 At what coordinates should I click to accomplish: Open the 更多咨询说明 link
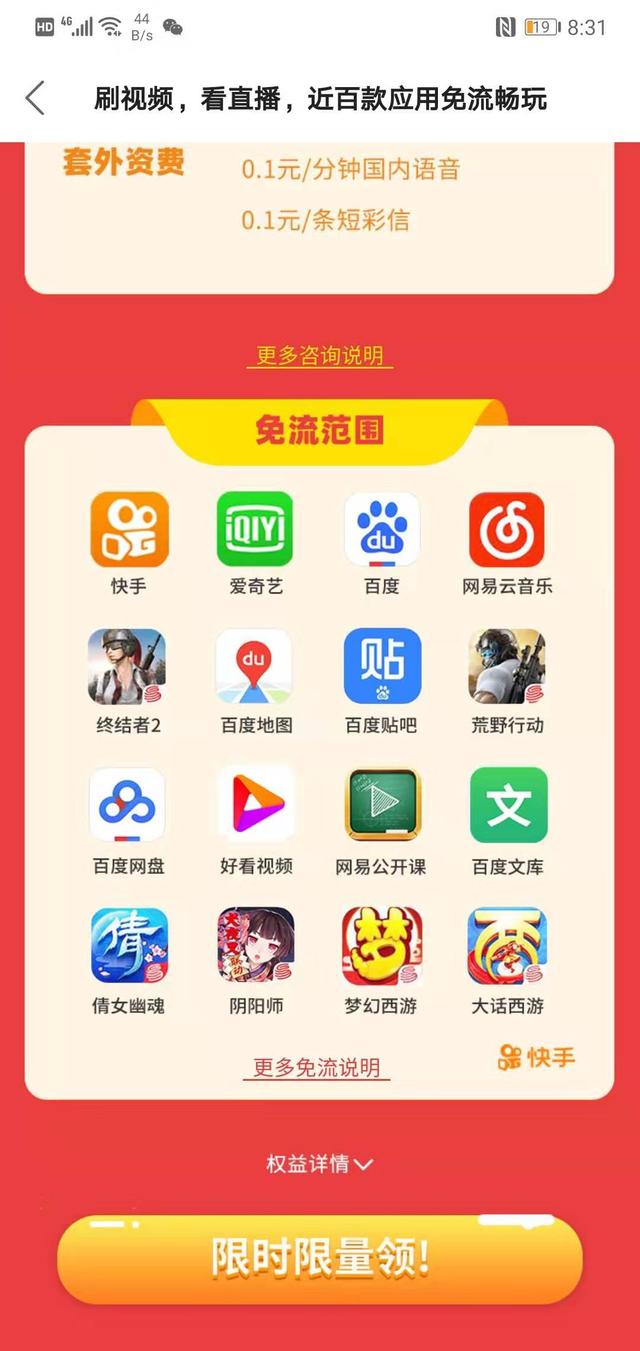[x=319, y=356]
